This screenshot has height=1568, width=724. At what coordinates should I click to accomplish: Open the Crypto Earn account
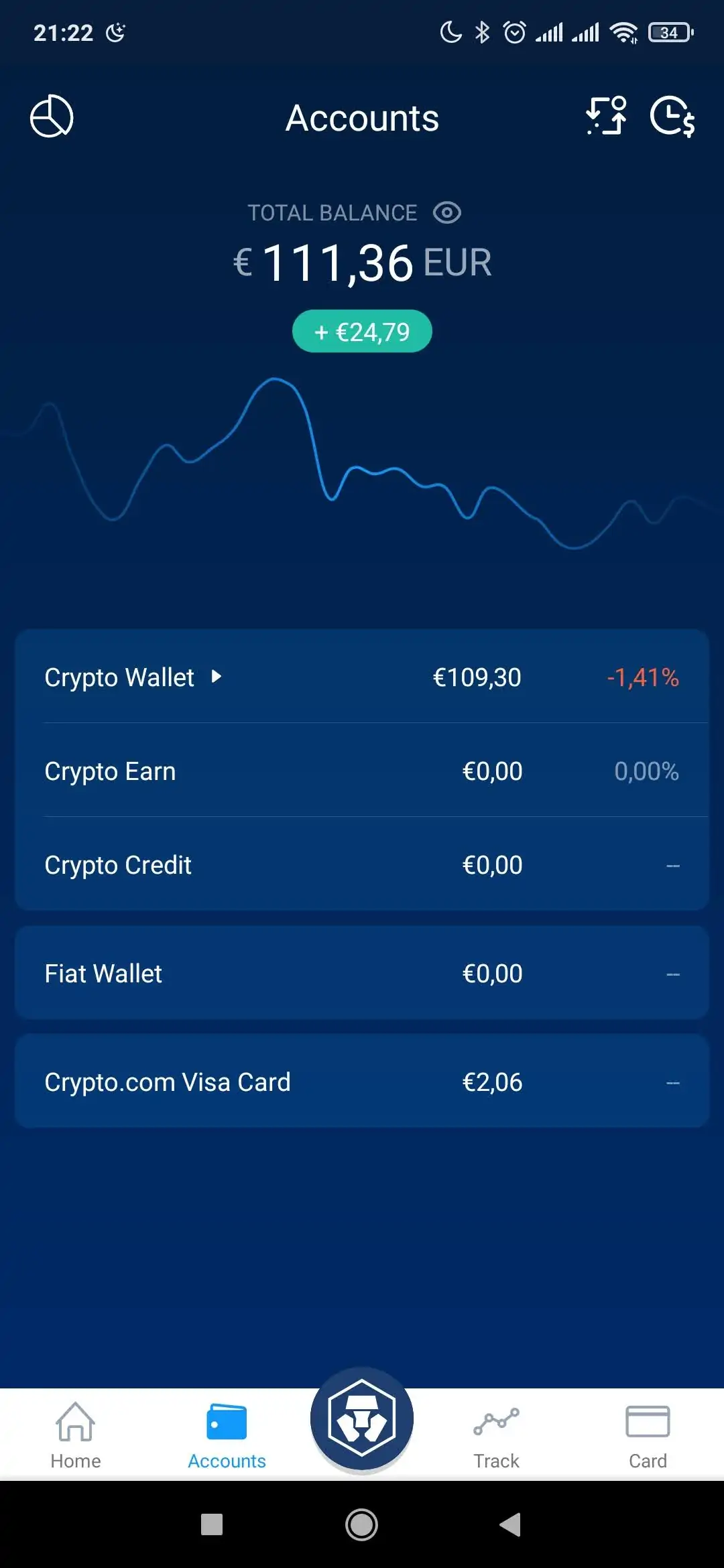[x=362, y=771]
